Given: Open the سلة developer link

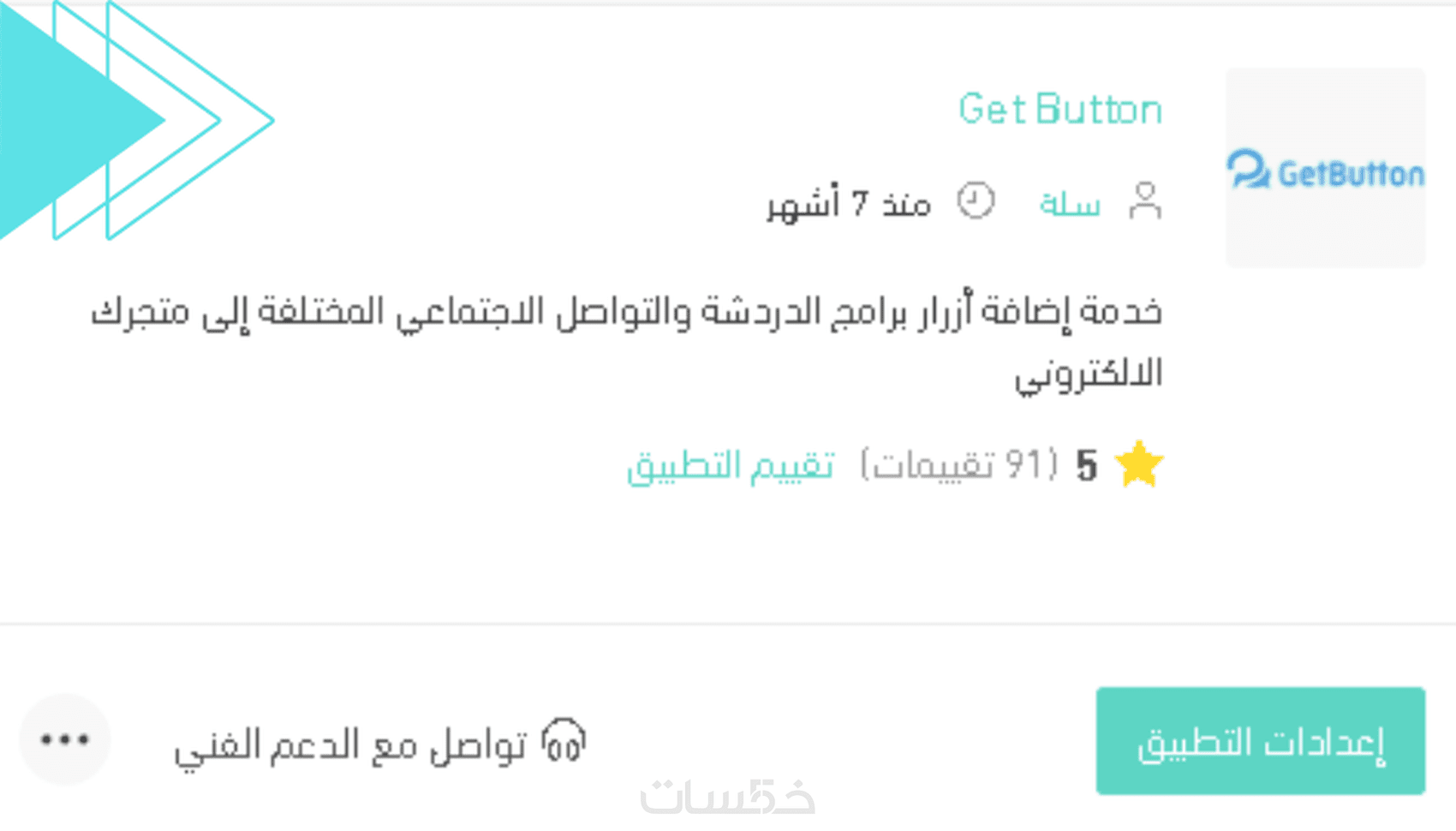Looking at the screenshot, I should pyautogui.click(x=1069, y=204).
